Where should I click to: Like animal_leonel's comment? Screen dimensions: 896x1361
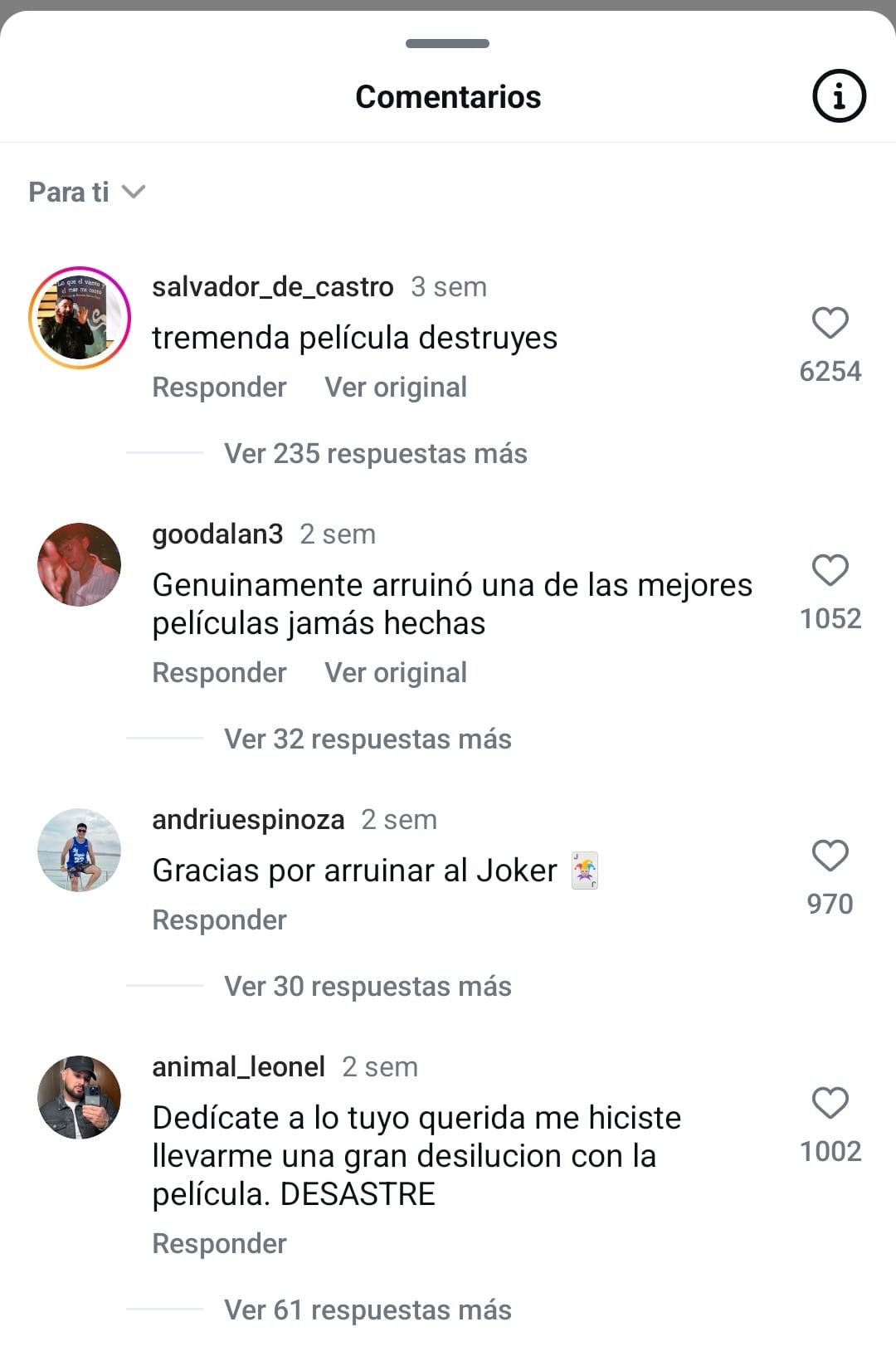coord(830,1103)
